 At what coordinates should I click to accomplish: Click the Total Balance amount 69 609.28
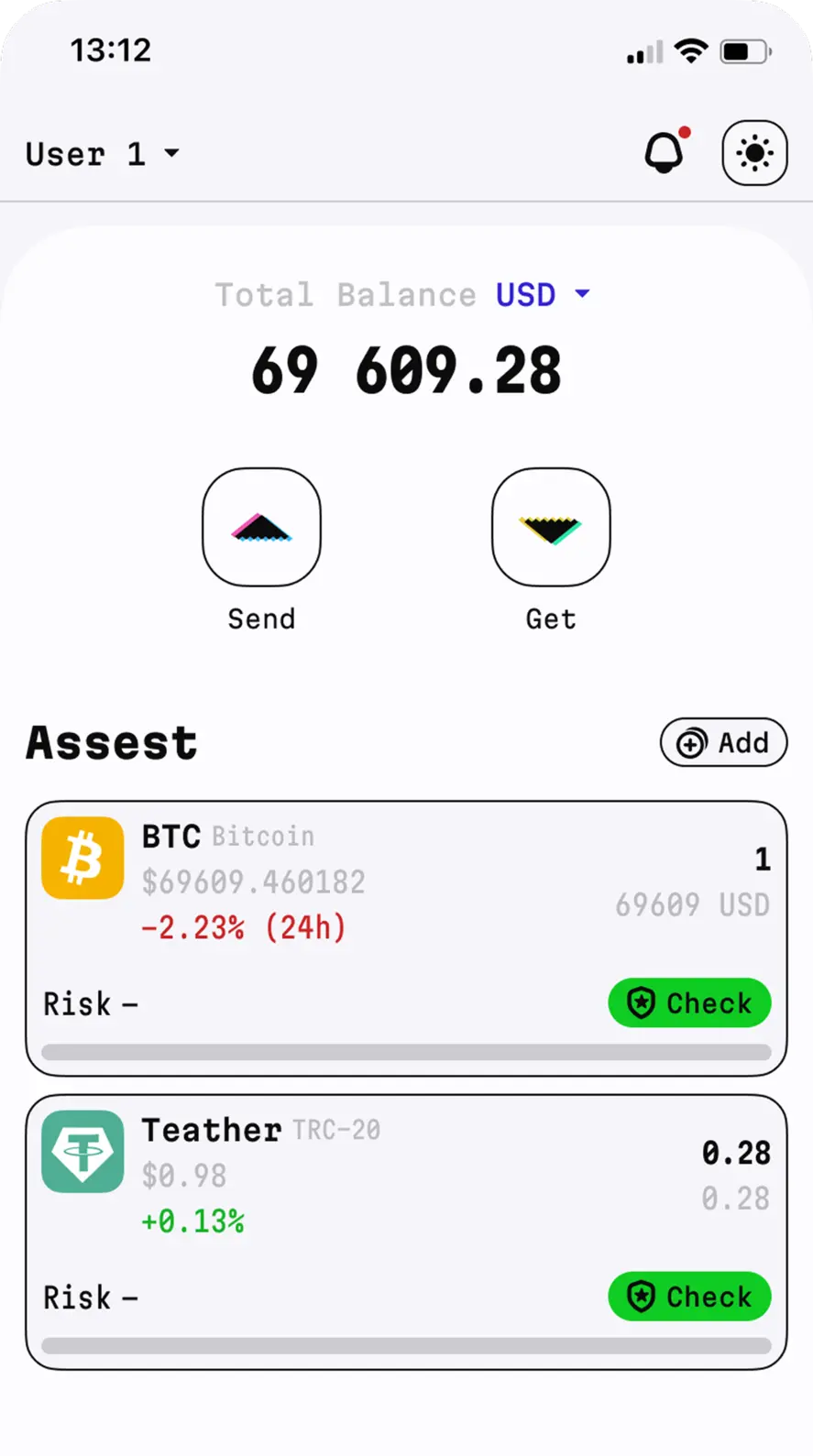pos(406,368)
